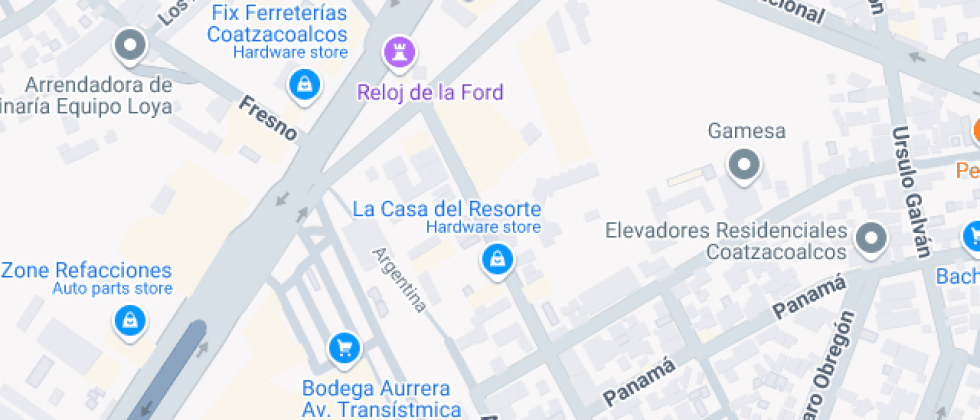
Task: Select the Bodega Aurrera Av. Transístmica cart pin
Action: click(344, 347)
